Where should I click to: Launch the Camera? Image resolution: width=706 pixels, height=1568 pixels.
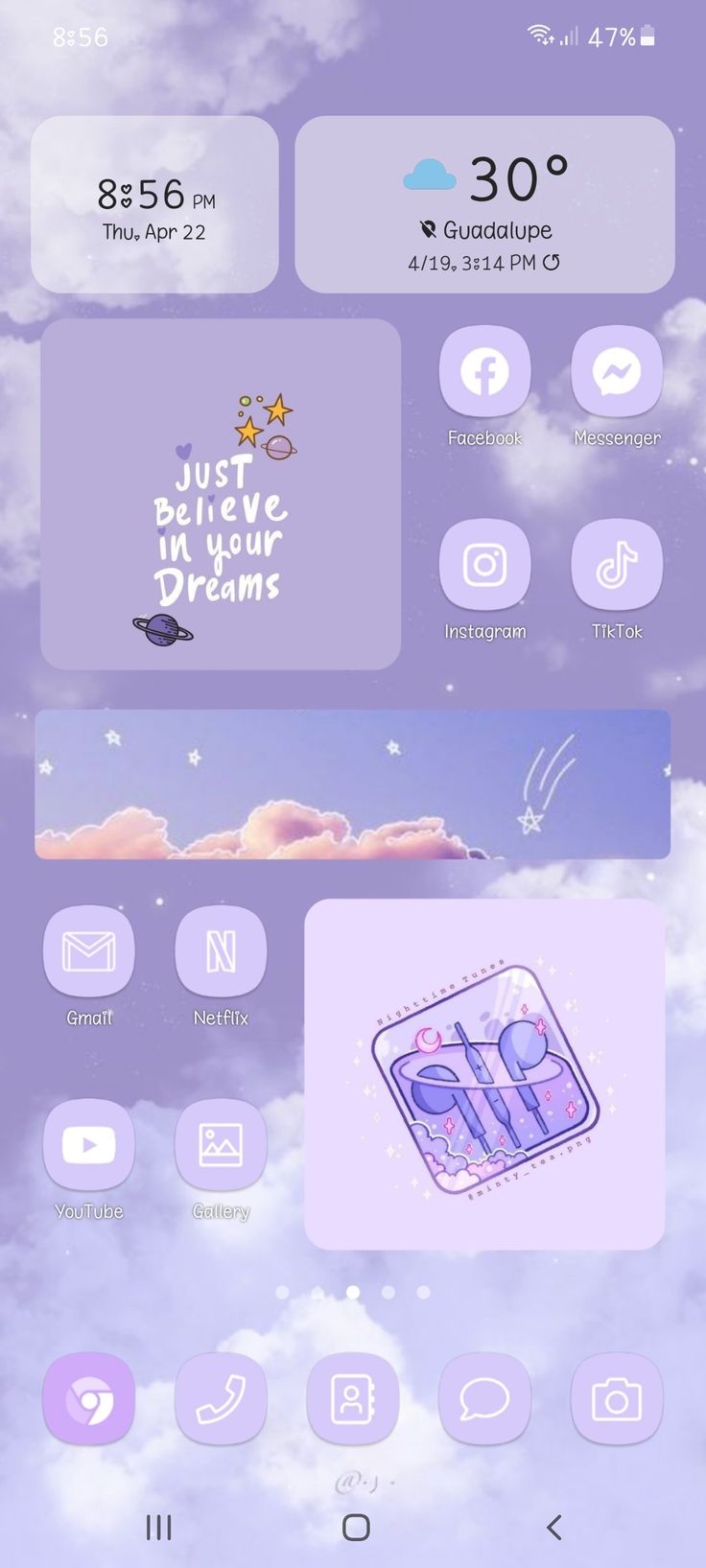(617, 1400)
